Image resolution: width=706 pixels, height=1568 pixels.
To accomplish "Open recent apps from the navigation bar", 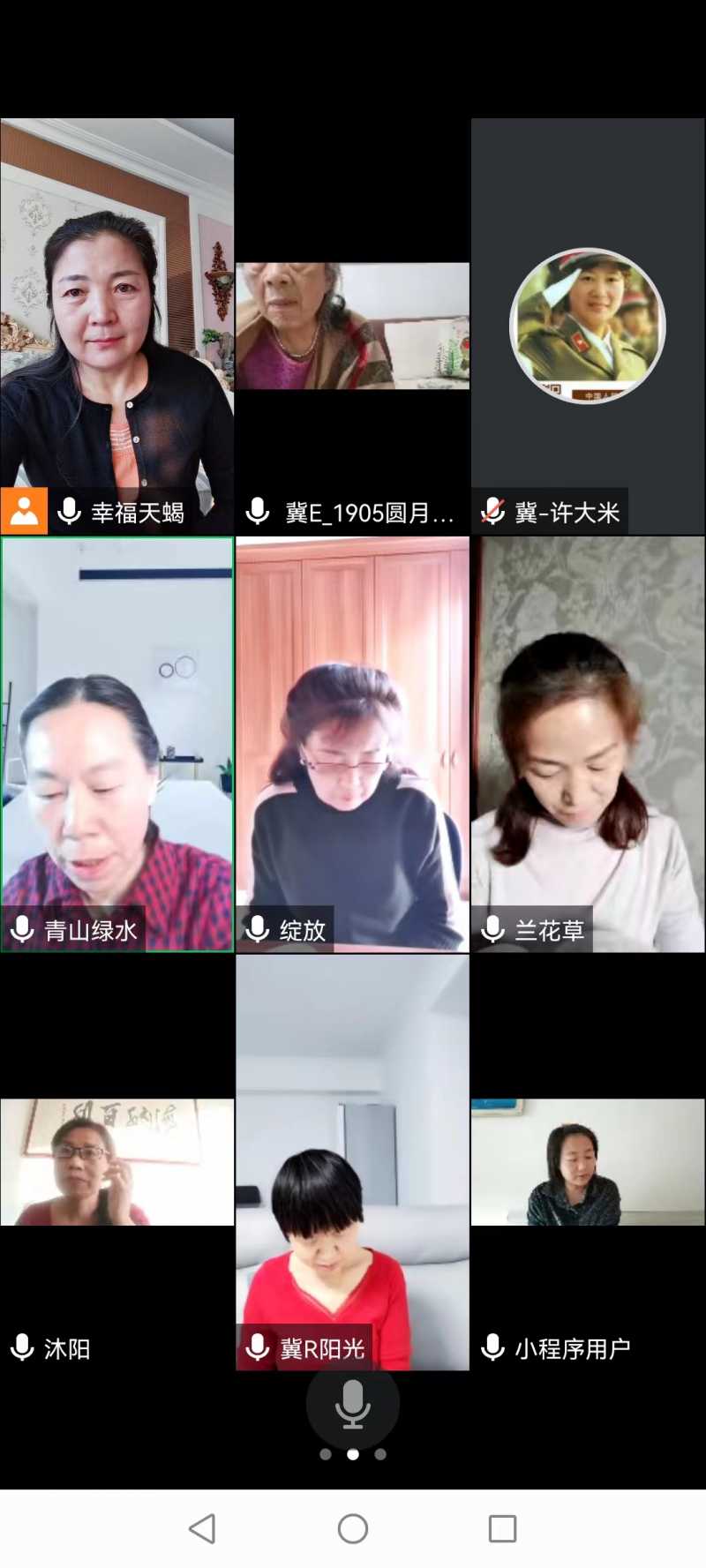I will tap(502, 1528).
